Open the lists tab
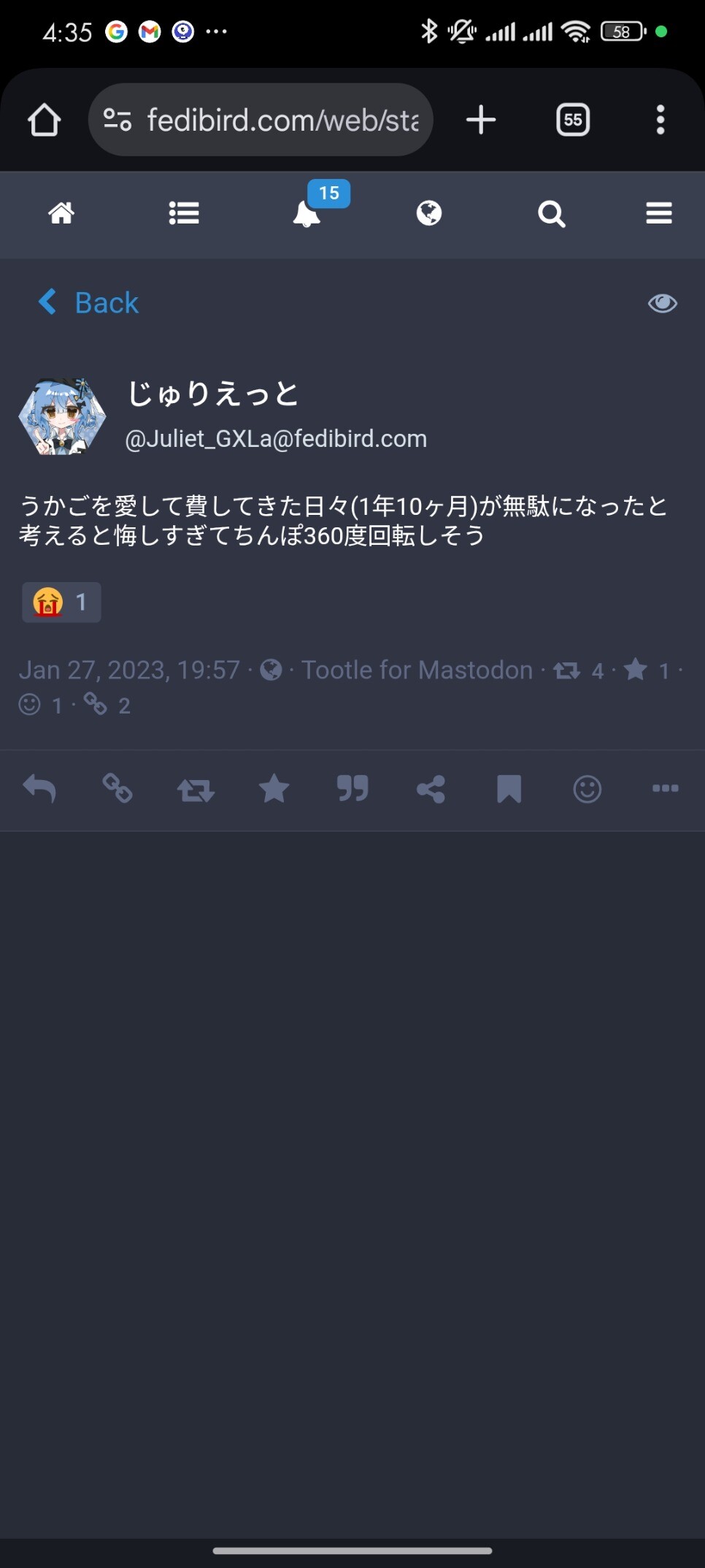The image size is (705, 1568). (x=184, y=213)
